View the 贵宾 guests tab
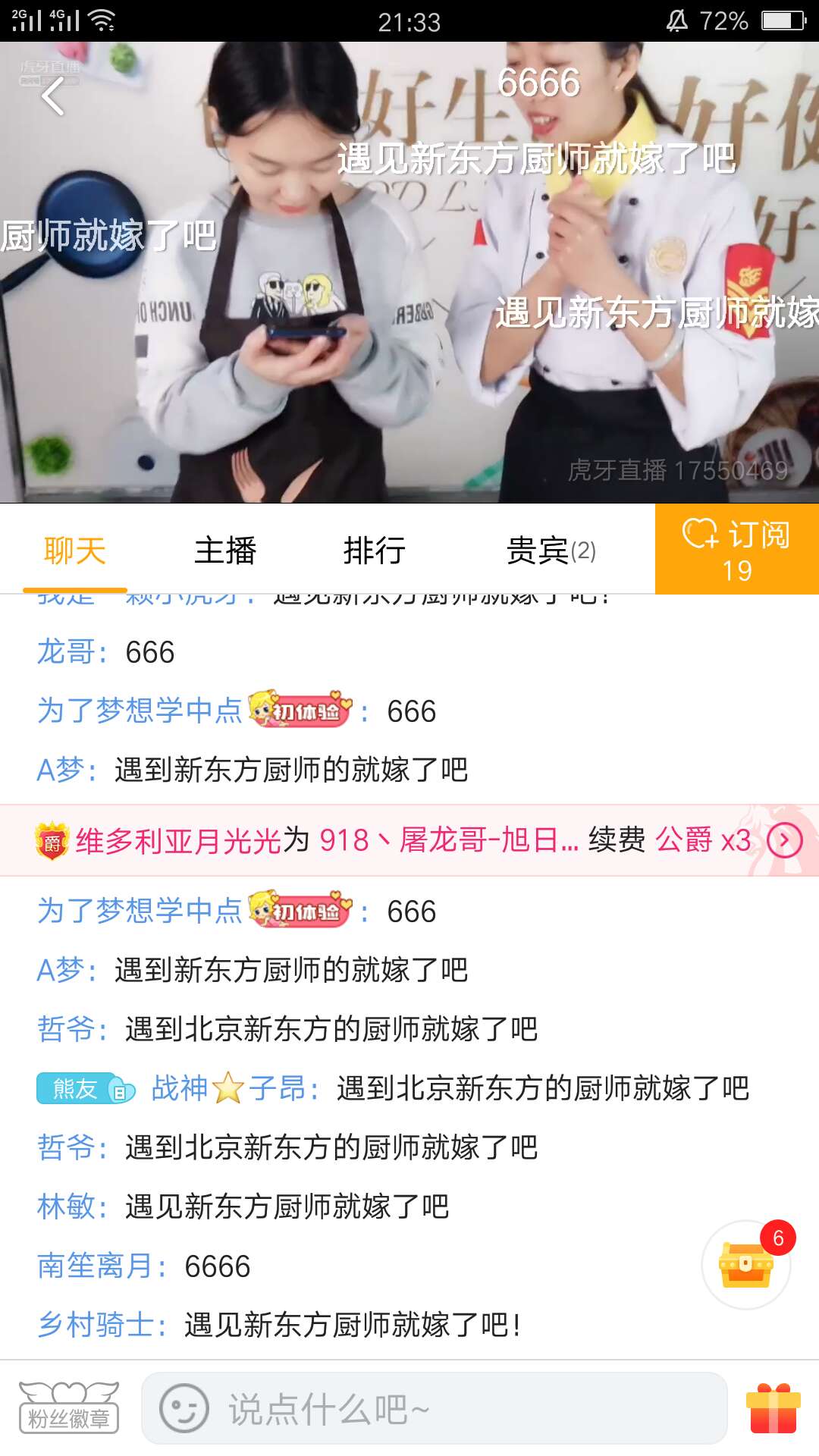Screen dimensions: 819x1456 click(551, 551)
